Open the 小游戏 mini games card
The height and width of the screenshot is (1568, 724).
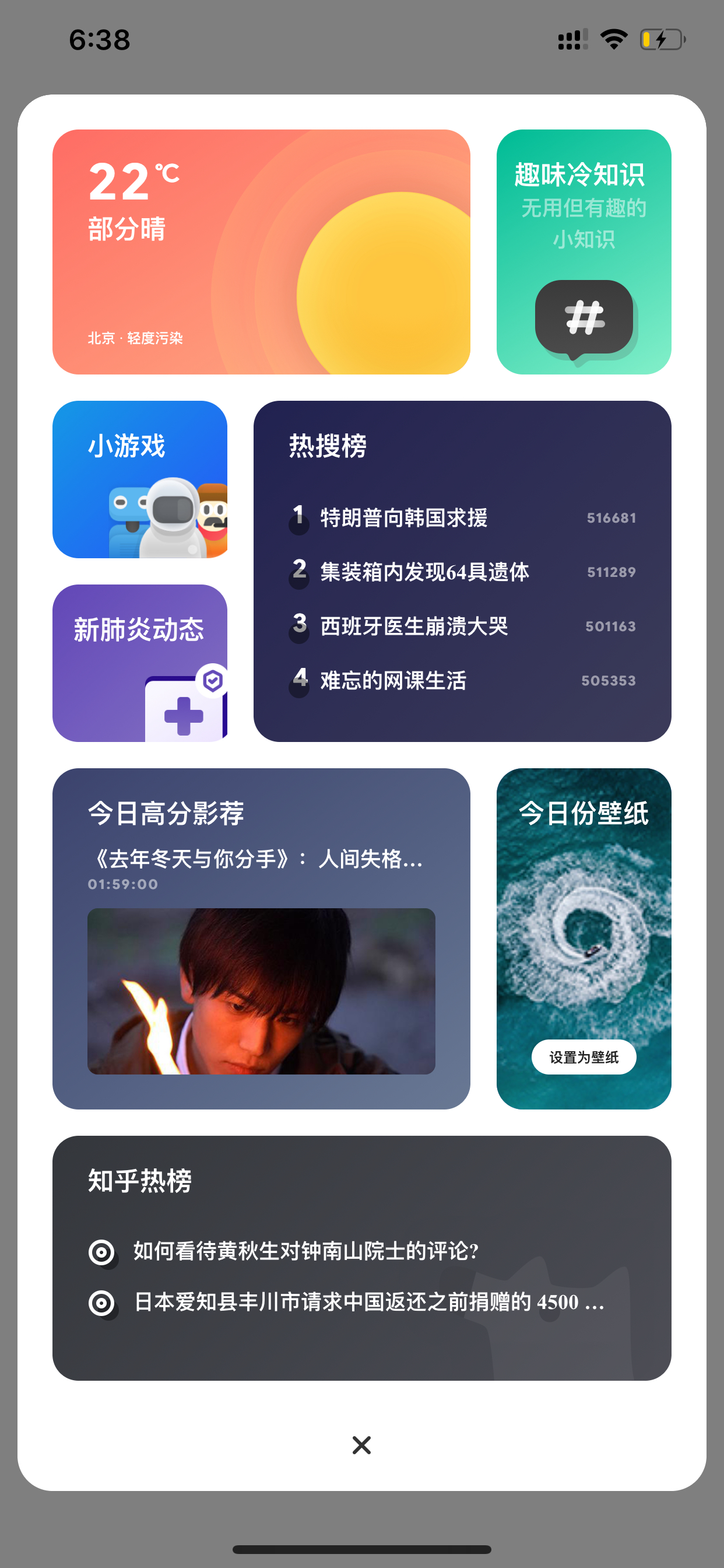[x=140, y=479]
